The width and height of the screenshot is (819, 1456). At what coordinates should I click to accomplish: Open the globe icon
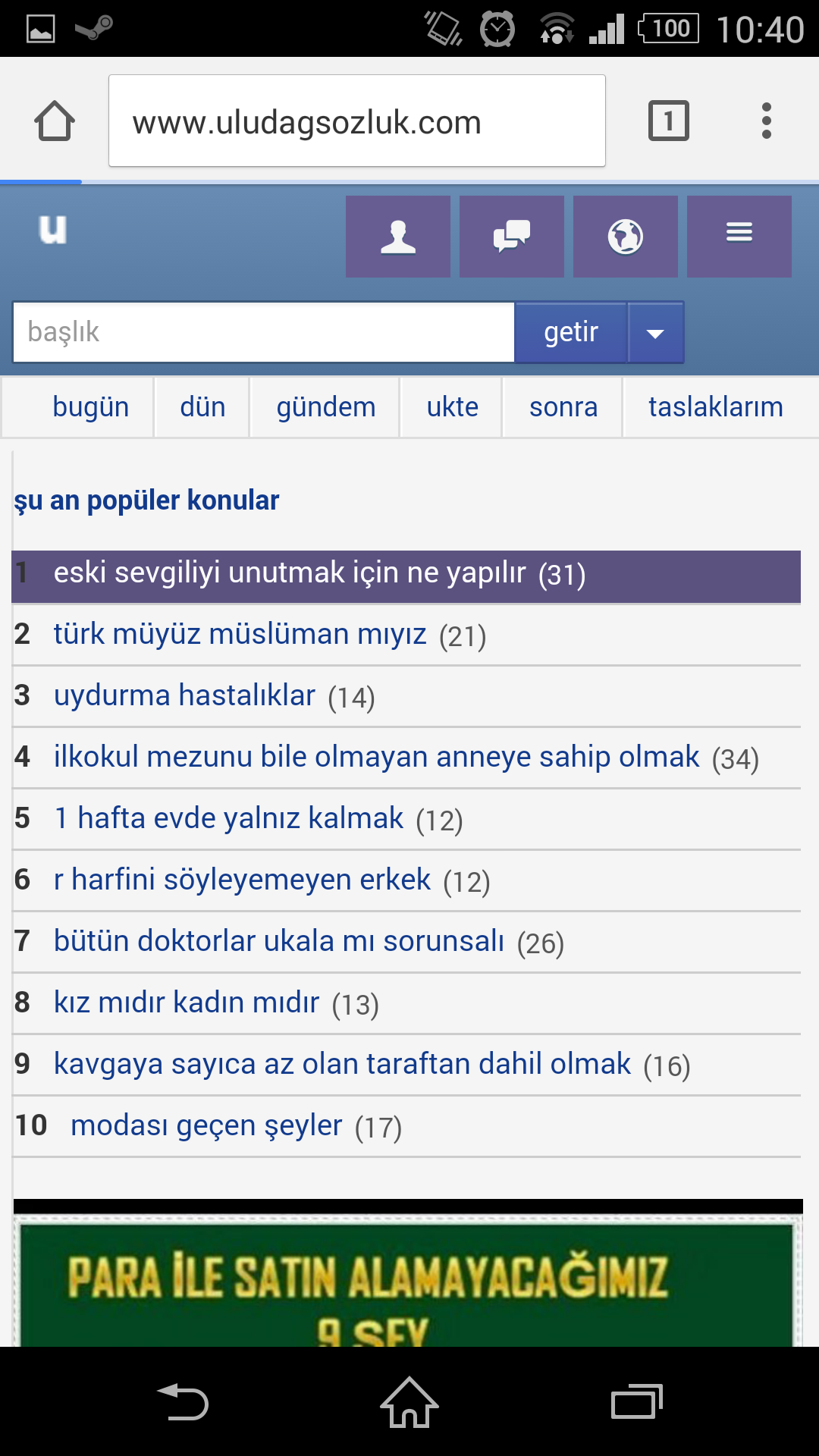point(626,237)
